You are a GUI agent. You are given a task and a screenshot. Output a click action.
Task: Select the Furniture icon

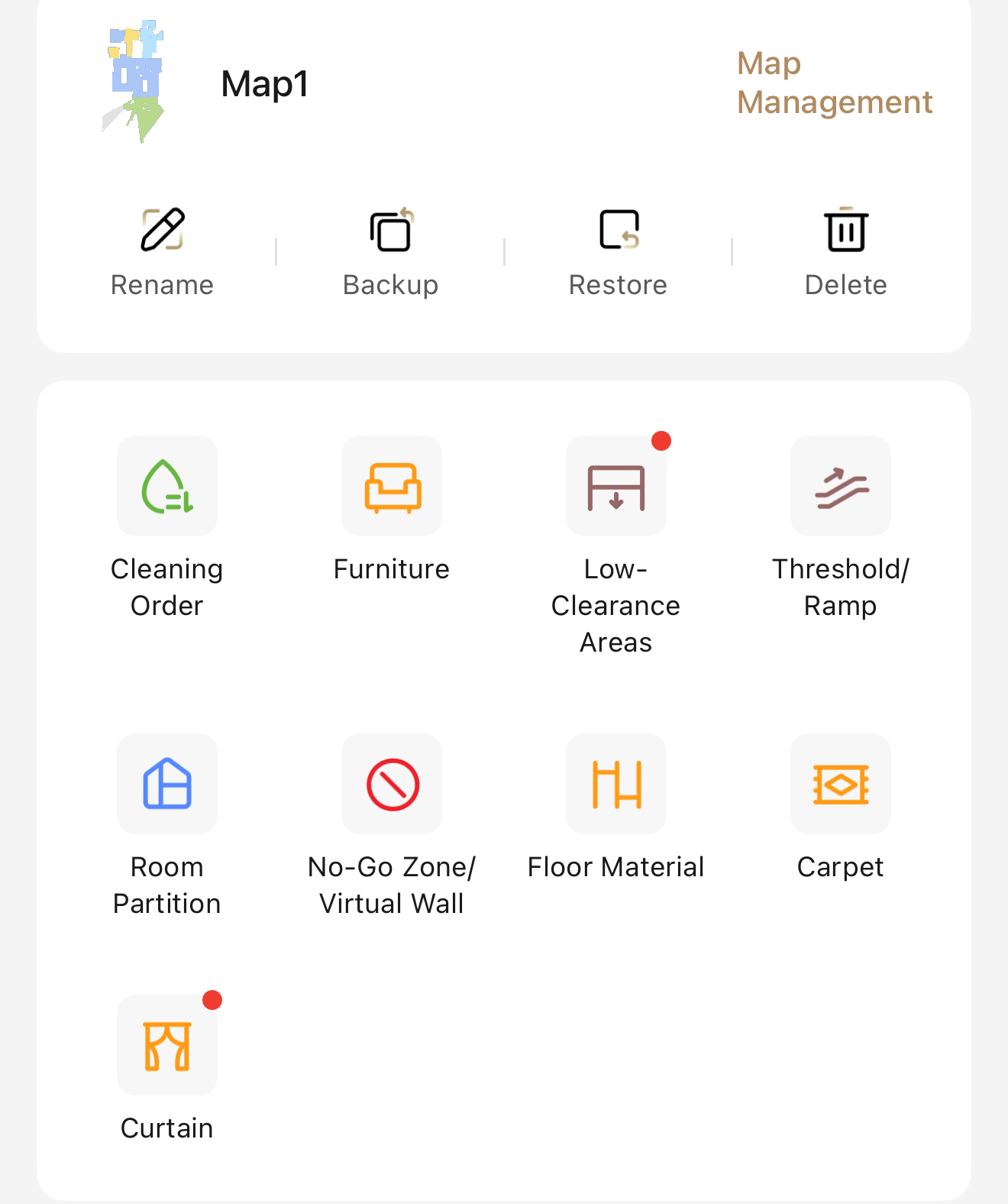[x=391, y=486]
